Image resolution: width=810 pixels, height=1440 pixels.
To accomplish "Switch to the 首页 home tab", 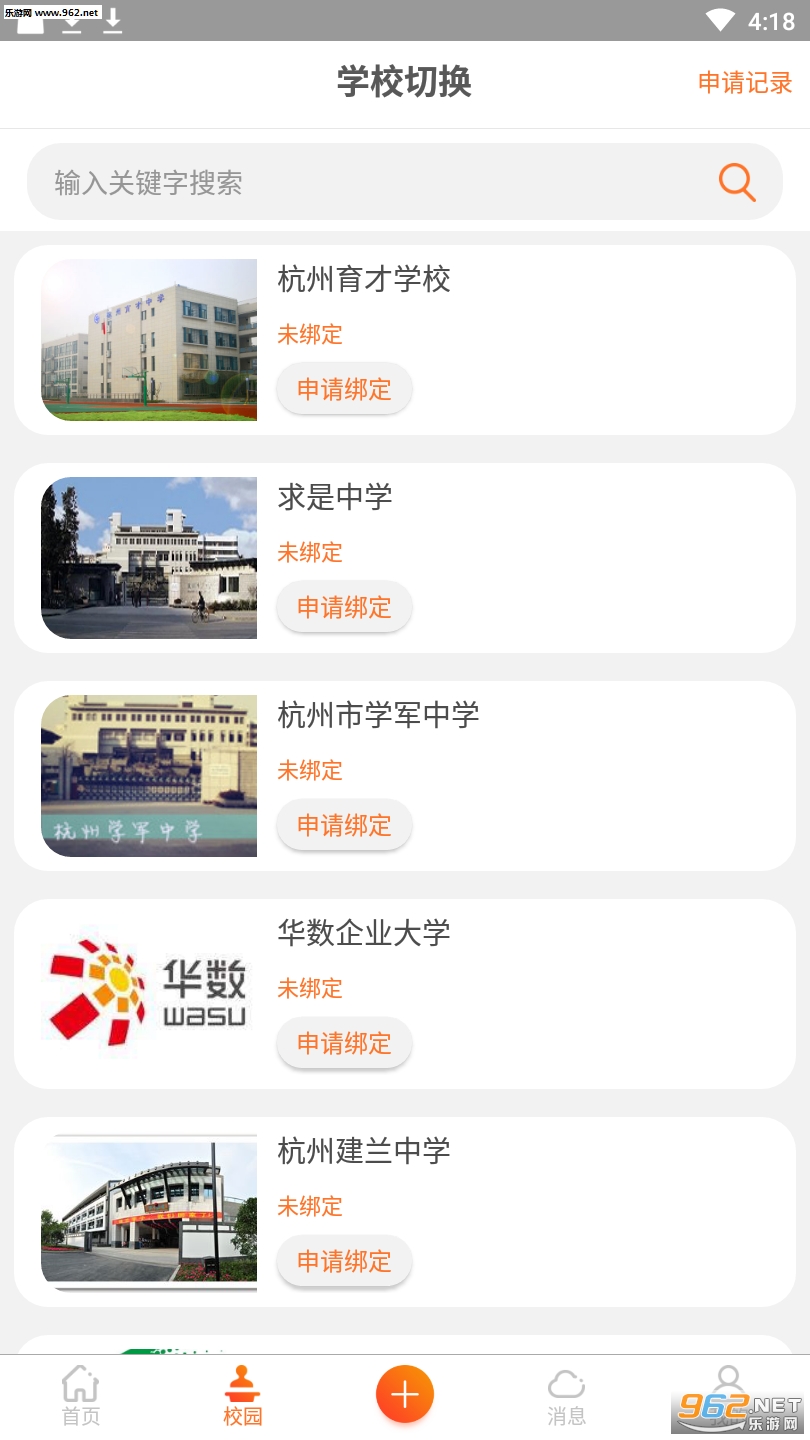I will (x=81, y=1396).
